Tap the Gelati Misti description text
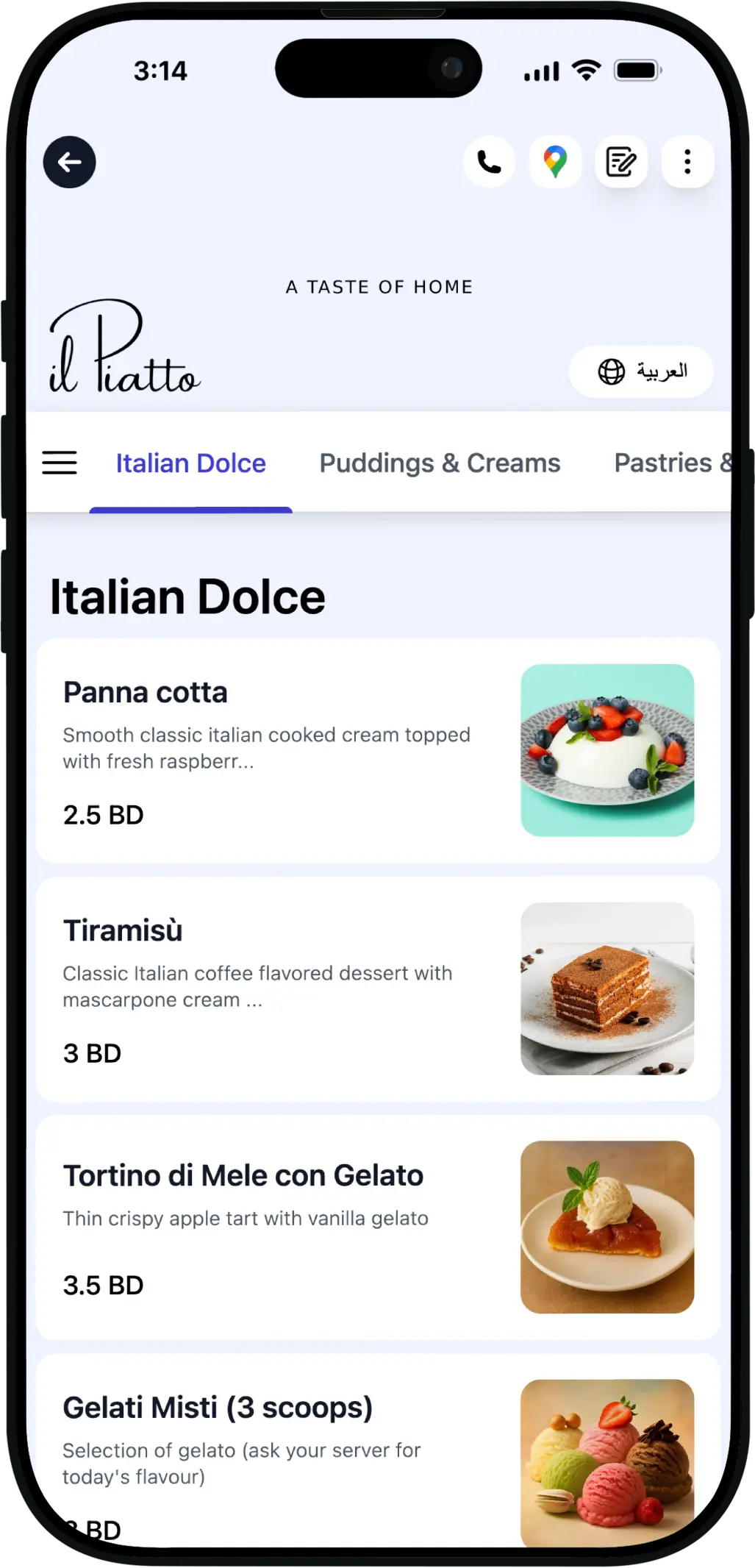Screen dimensions: 755x1568 pyautogui.click(x=242, y=1464)
